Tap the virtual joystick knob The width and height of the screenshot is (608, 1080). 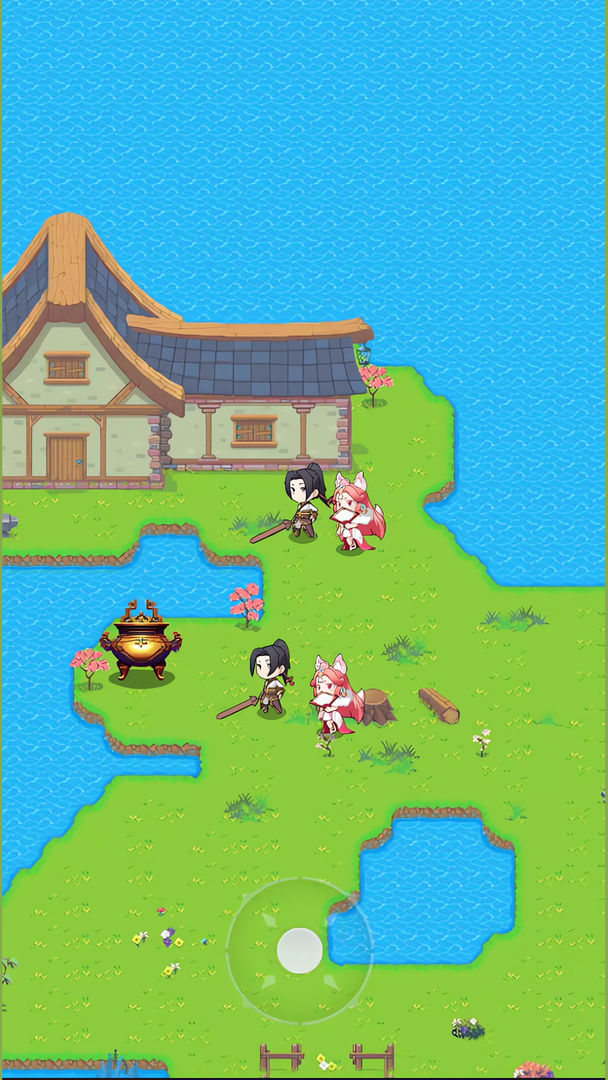coord(299,950)
